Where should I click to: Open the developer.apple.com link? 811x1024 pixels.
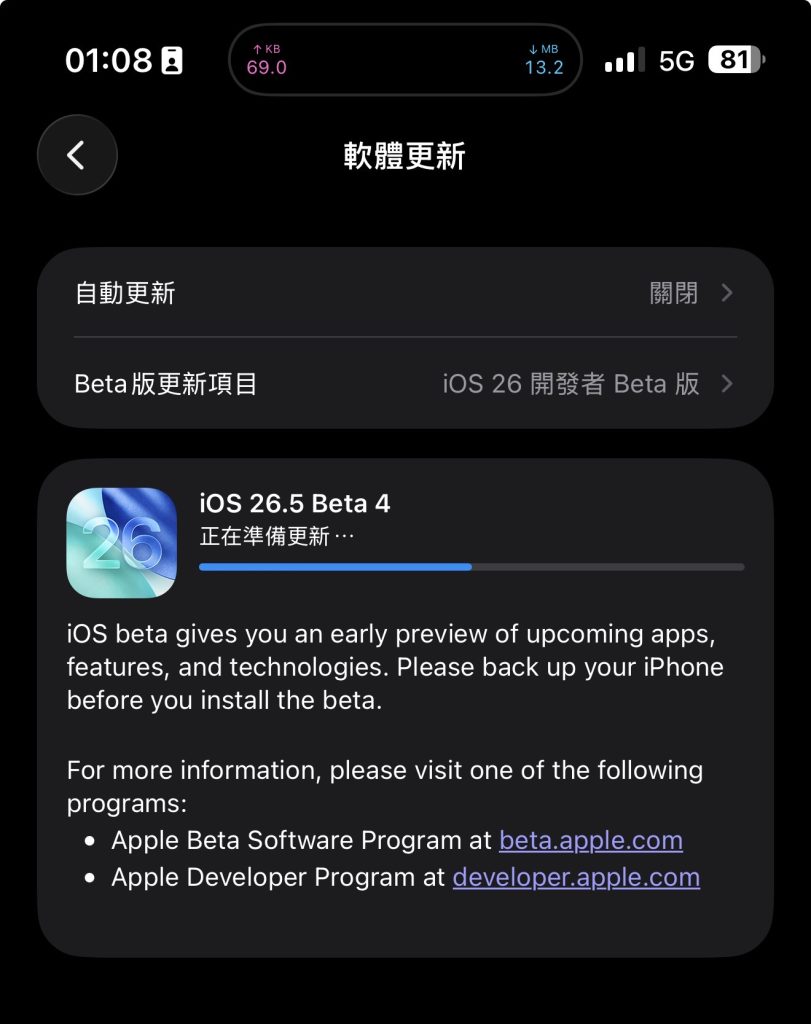pyautogui.click(x=578, y=877)
